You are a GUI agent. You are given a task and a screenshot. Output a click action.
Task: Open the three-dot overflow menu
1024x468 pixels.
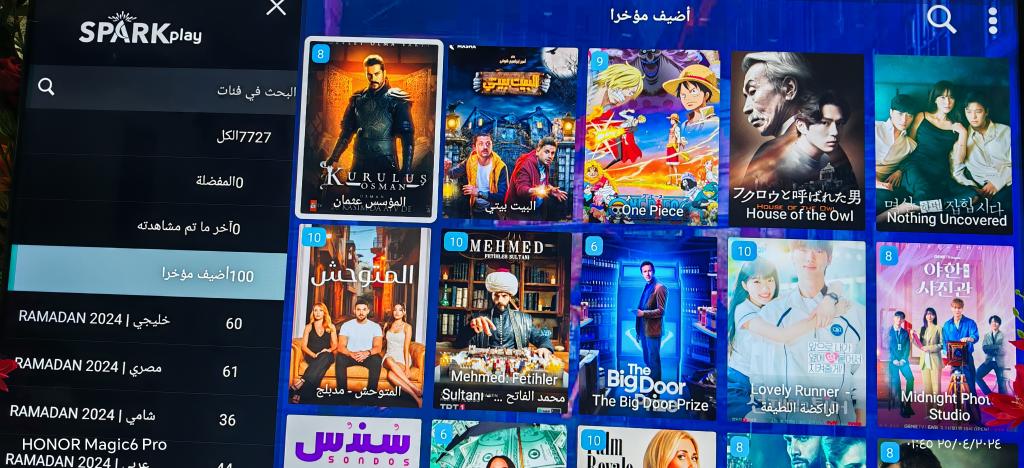[992, 21]
